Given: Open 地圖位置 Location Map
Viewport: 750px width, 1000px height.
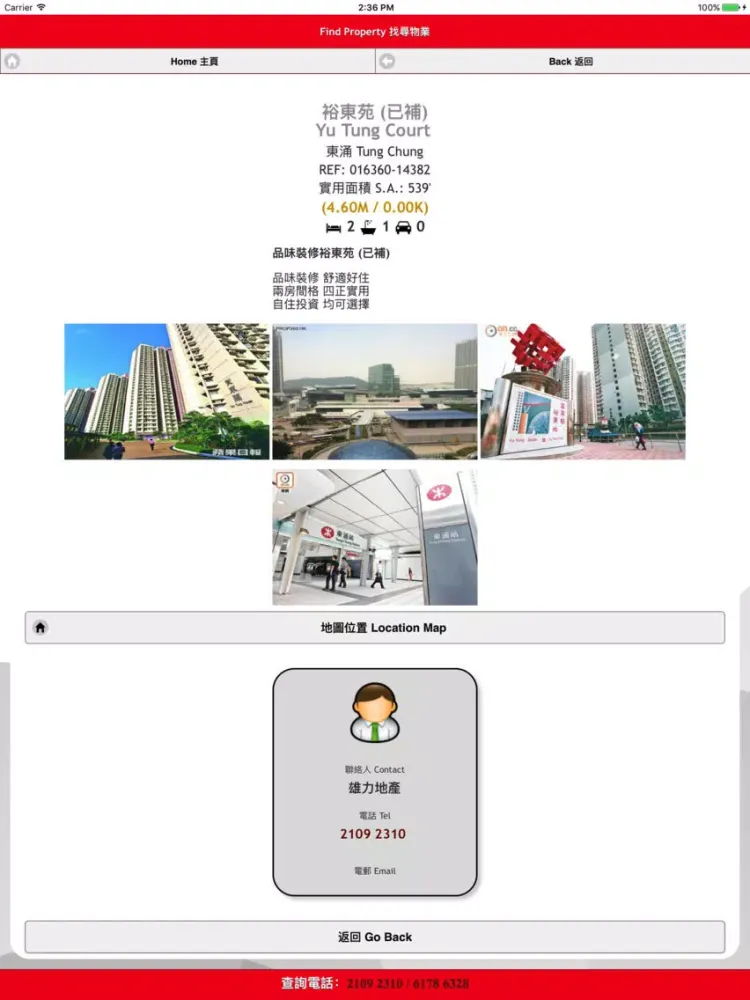Looking at the screenshot, I should [x=375, y=628].
